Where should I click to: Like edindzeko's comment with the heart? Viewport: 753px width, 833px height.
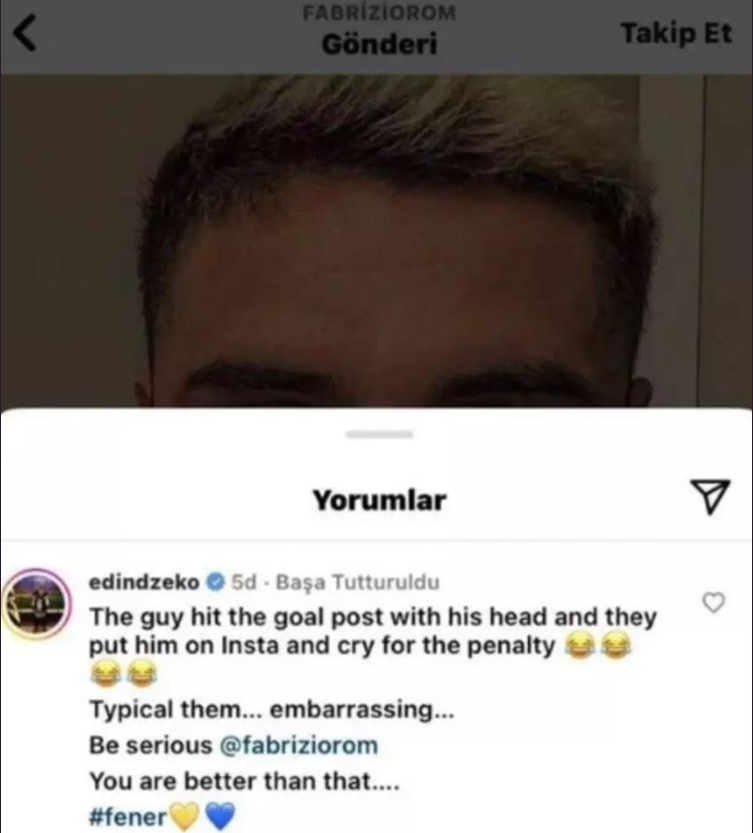click(x=712, y=602)
